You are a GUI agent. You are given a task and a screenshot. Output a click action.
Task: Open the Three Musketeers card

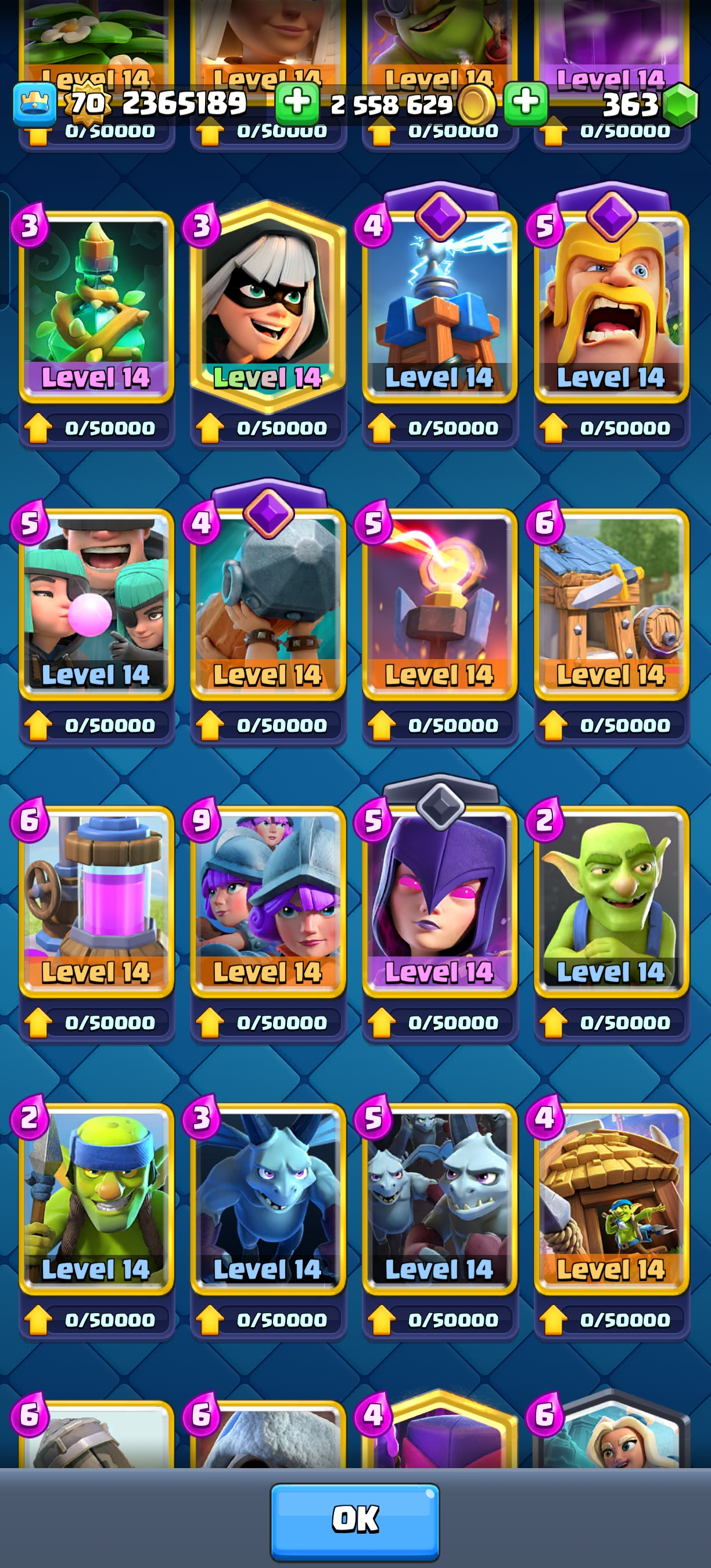(268, 900)
